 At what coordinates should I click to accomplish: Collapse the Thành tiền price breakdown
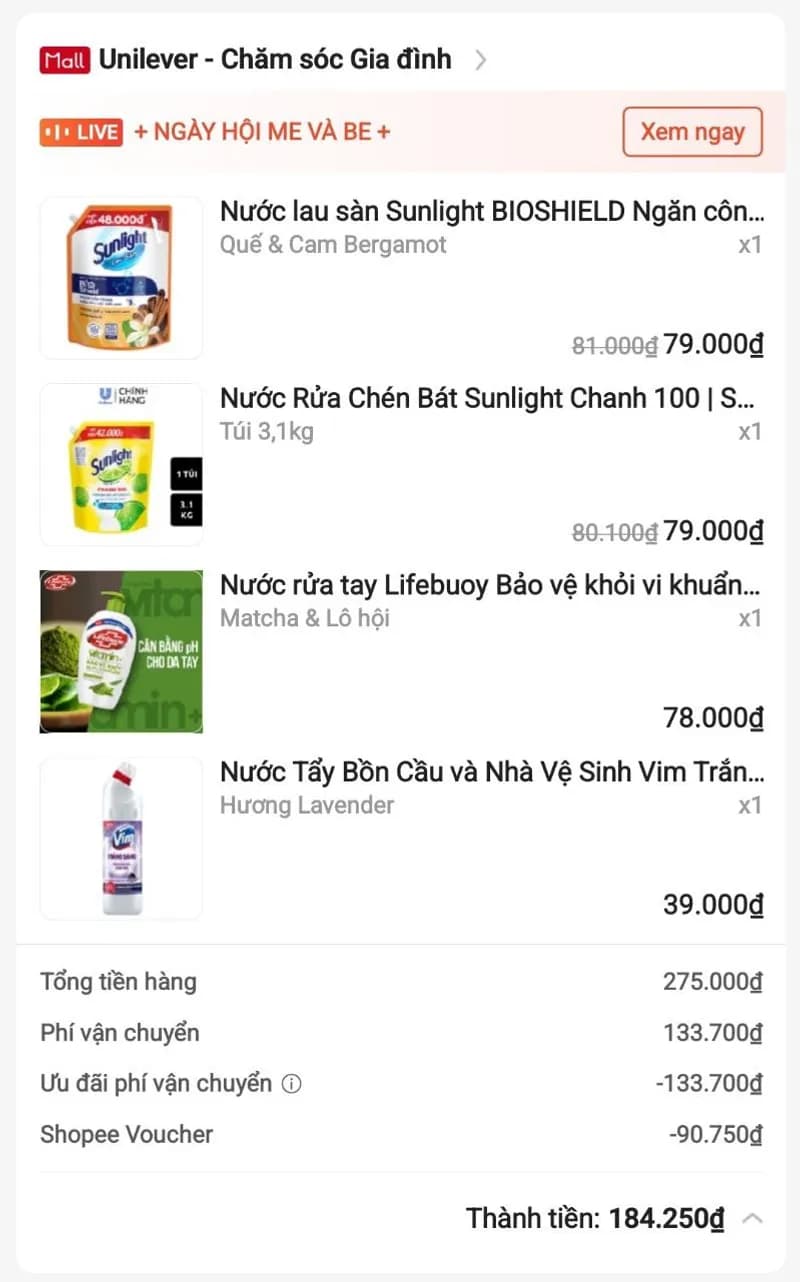click(753, 1218)
